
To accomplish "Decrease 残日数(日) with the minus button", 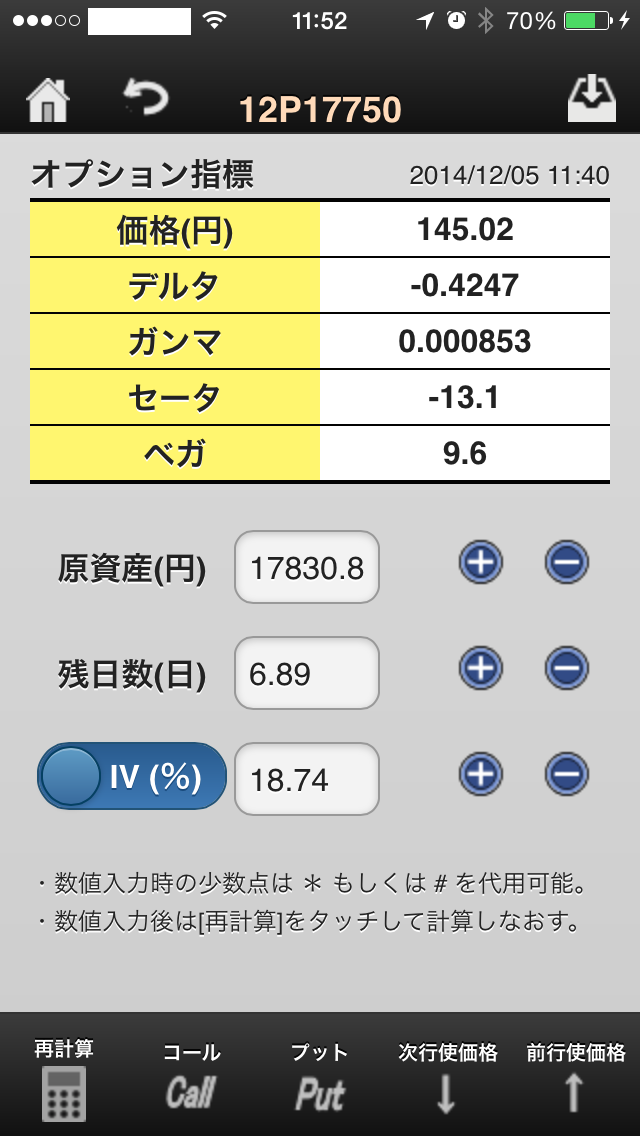I will (567, 667).
